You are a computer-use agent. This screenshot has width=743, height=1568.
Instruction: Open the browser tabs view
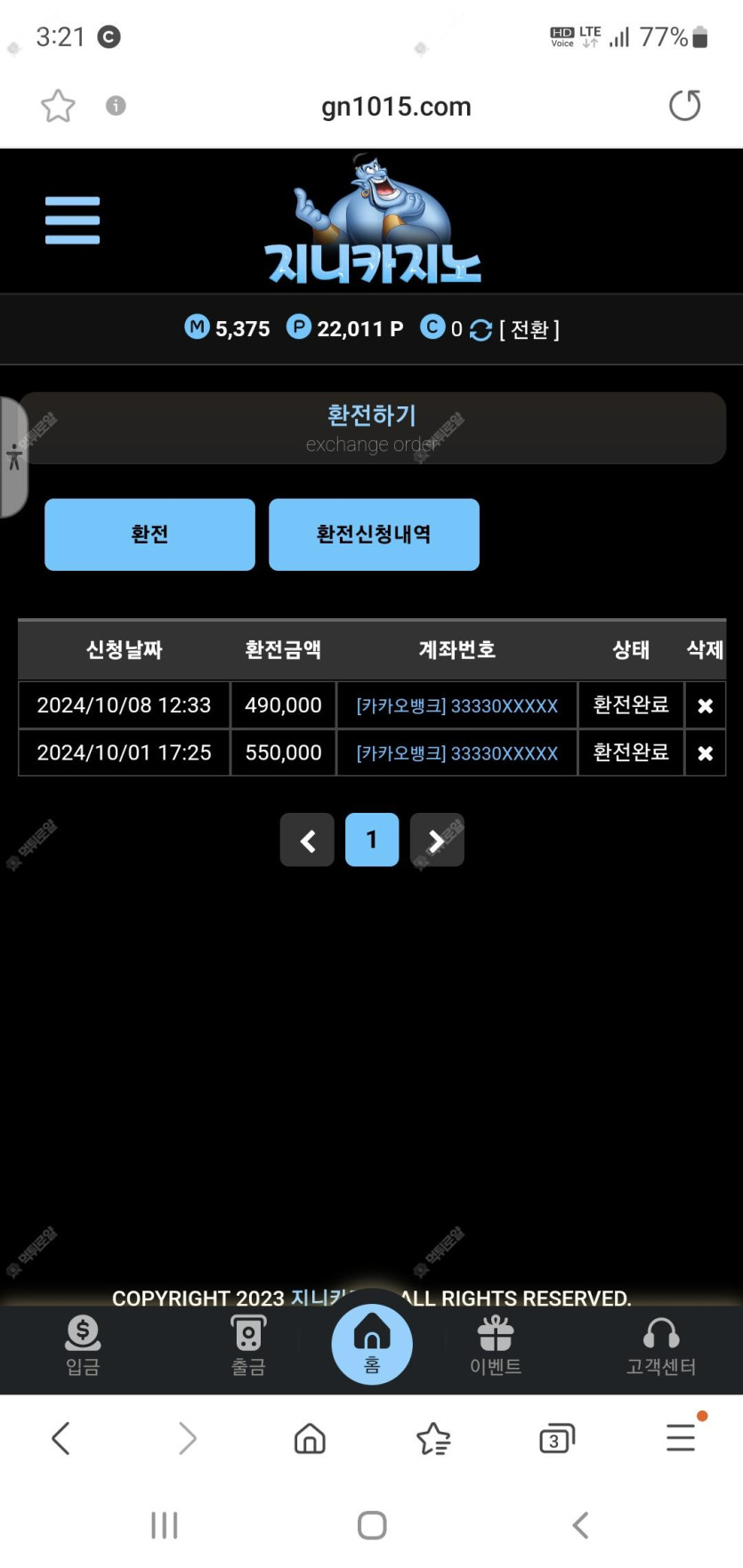pos(557,1438)
